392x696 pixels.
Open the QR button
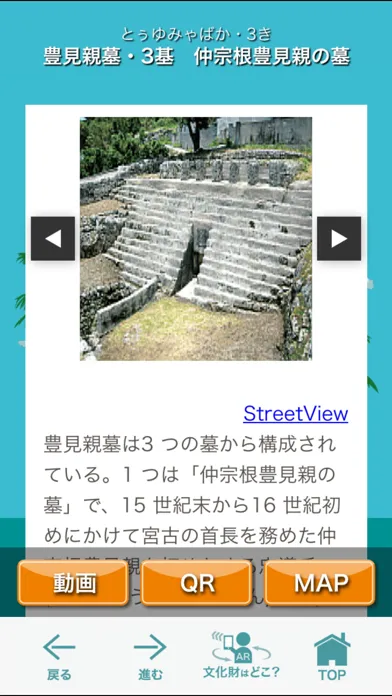click(x=196, y=583)
